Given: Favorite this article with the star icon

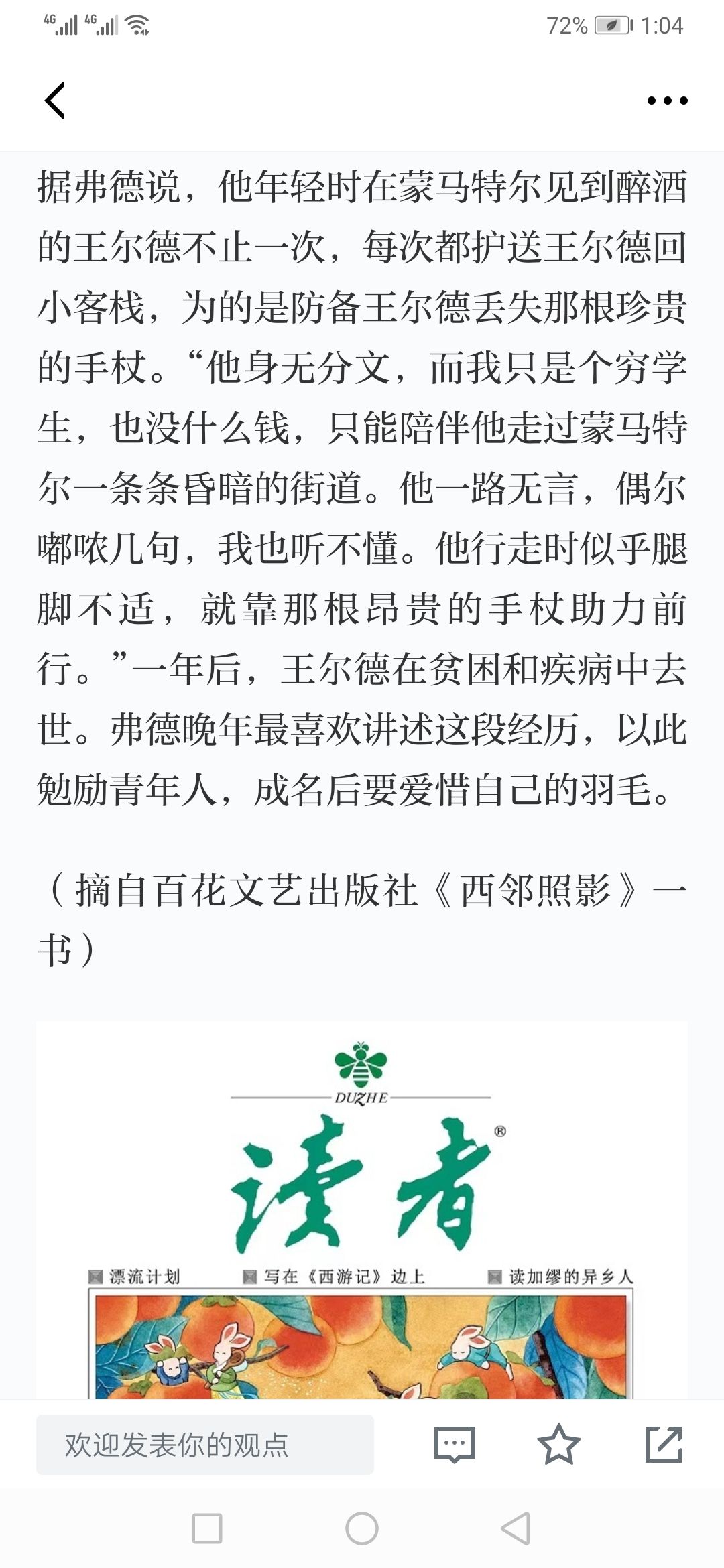Looking at the screenshot, I should point(558,1444).
